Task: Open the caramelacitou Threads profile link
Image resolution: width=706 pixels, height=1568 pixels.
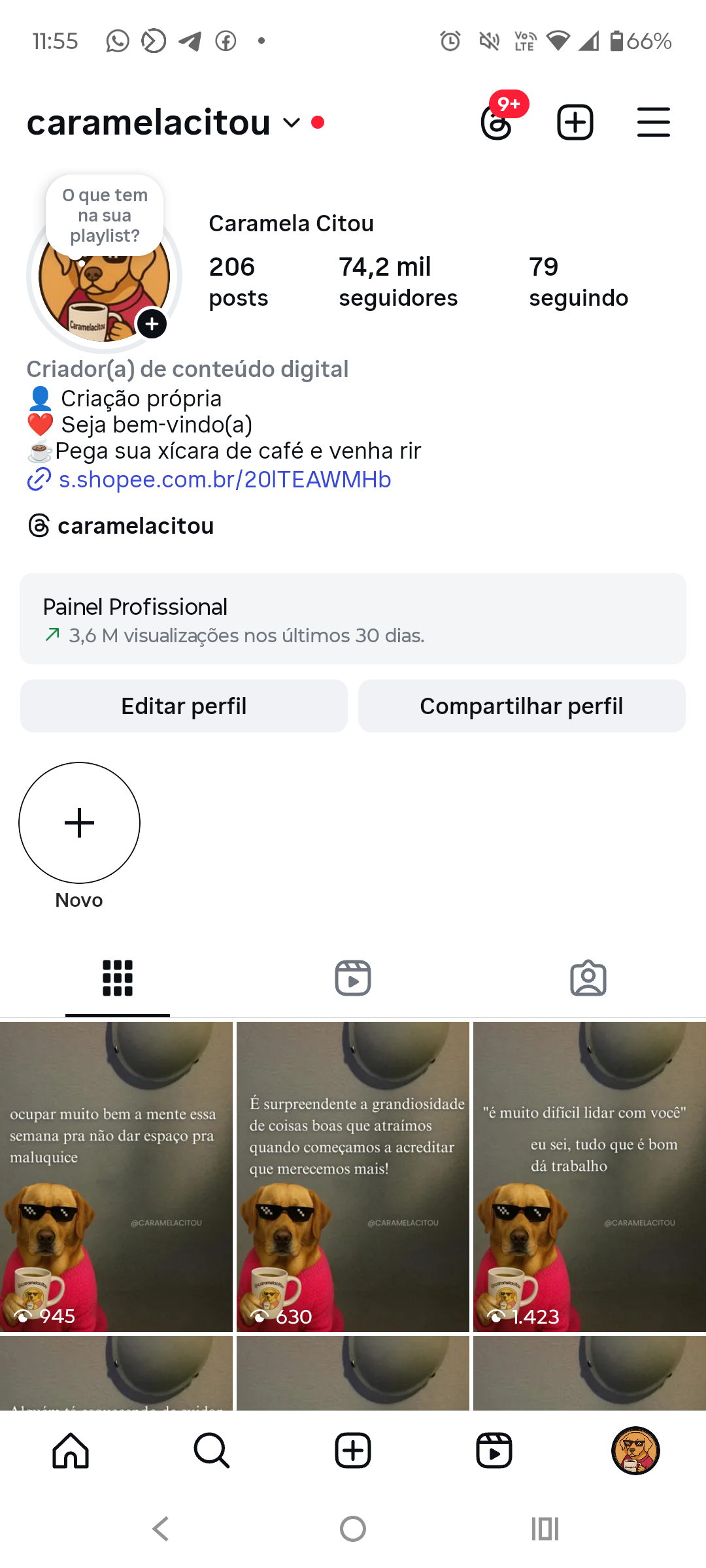Action: [x=135, y=526]
